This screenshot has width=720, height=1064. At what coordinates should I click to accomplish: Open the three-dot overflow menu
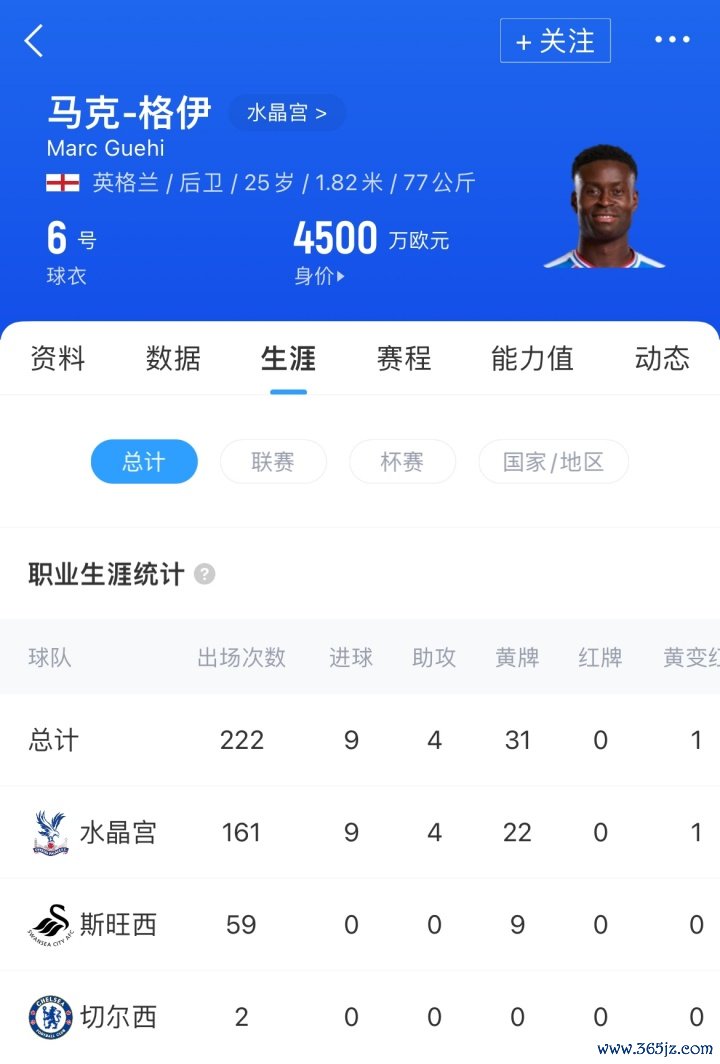[x=672, y=40]
